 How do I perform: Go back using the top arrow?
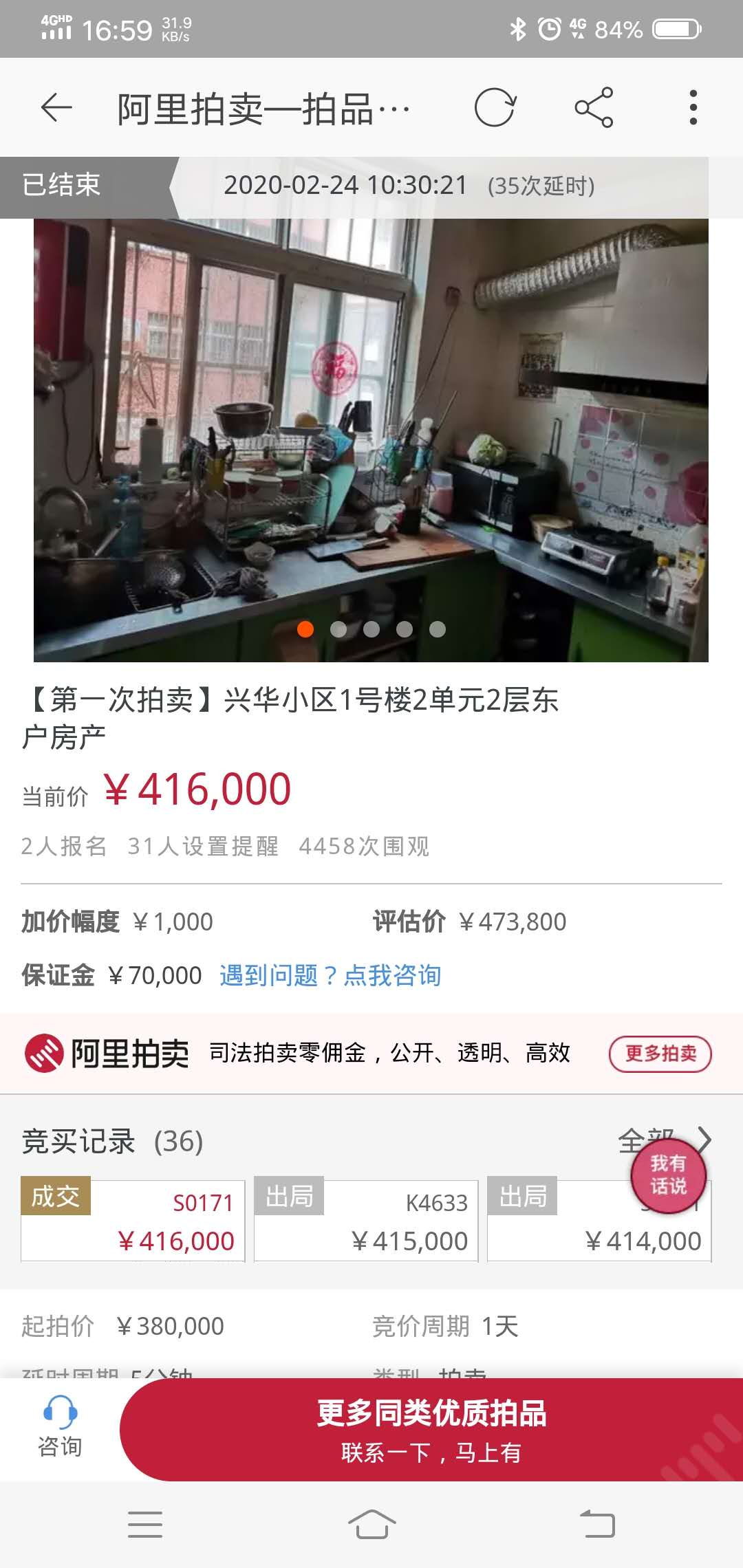[x=56, y=108]
